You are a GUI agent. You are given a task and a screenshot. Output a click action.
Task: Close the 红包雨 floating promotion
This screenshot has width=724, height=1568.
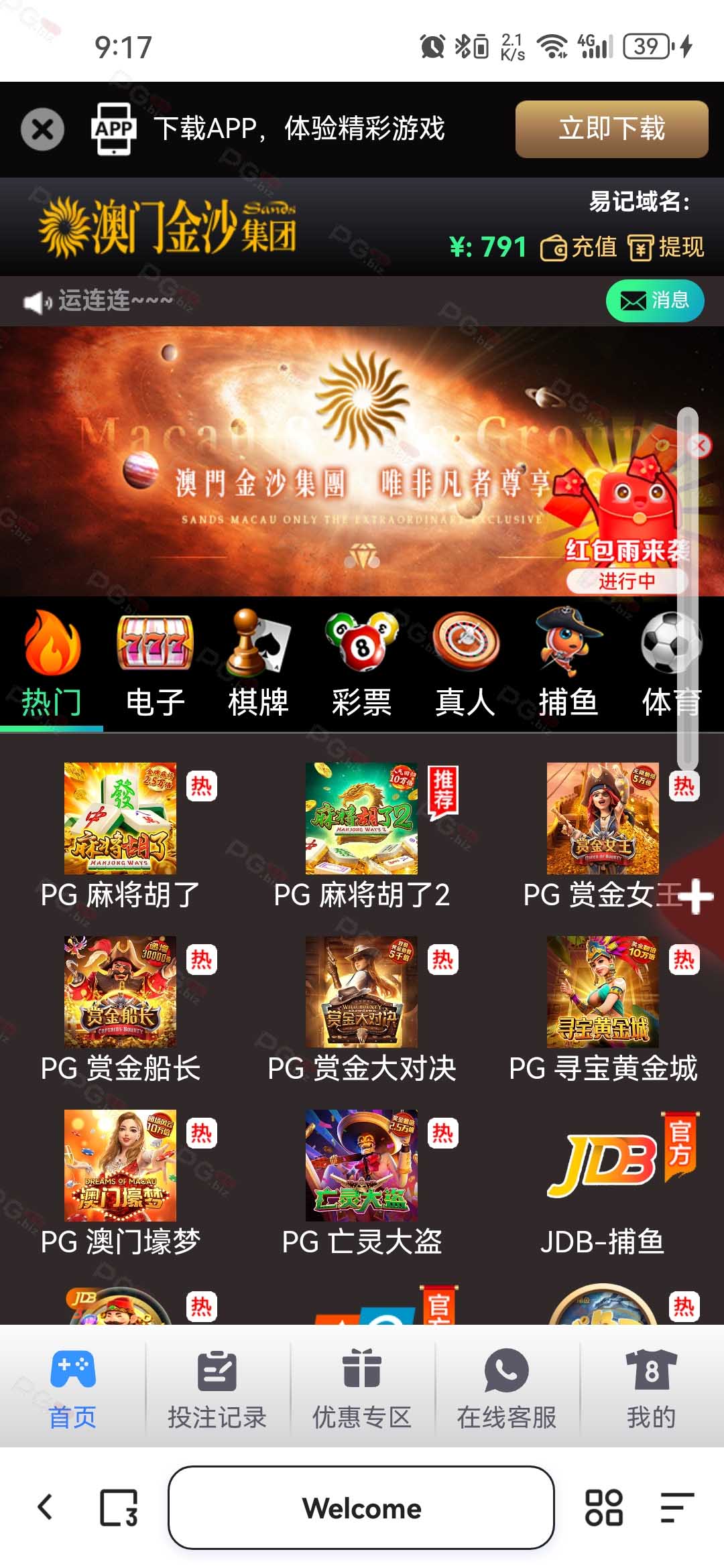pos(699,446)
